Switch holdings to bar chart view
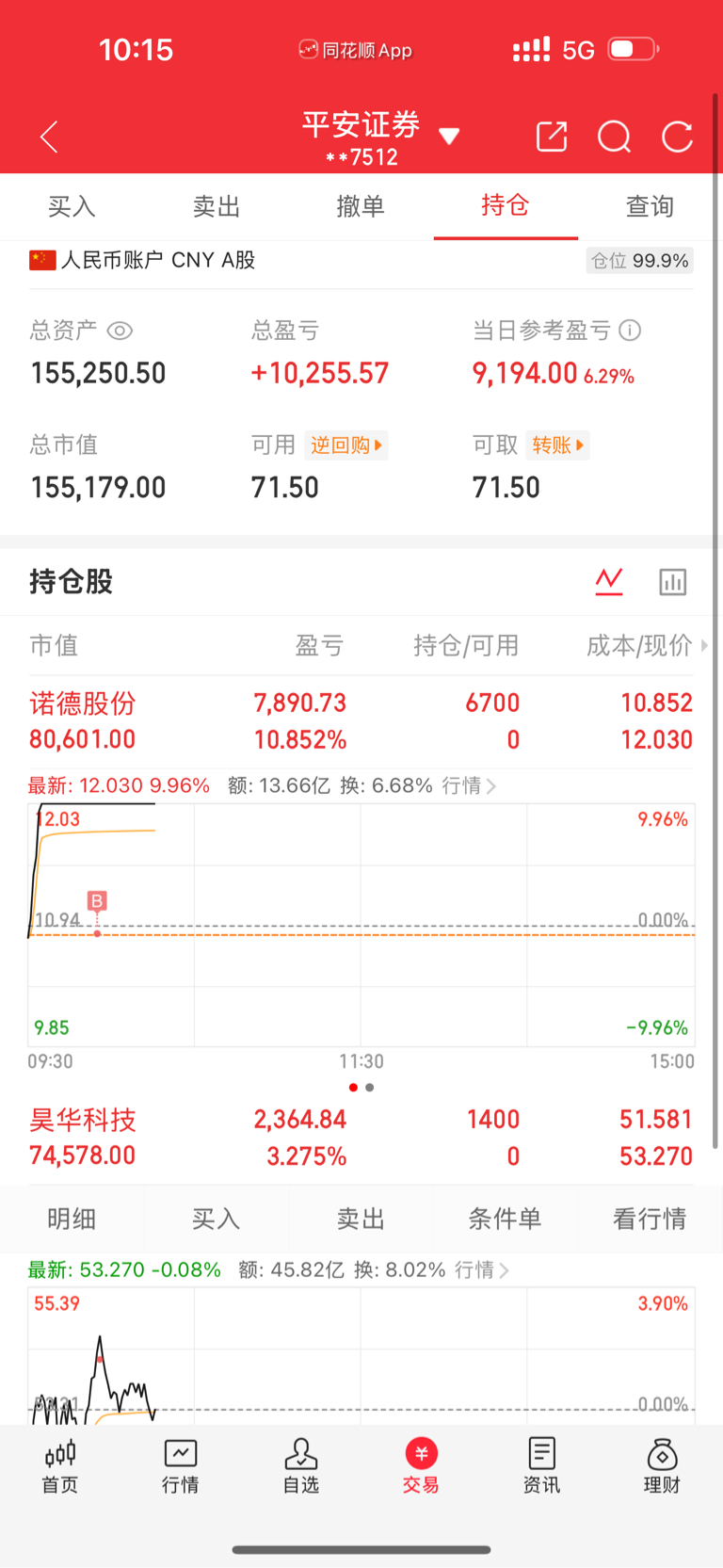The width and height of the screenshot is (723, 1568). tap(673, 582)
